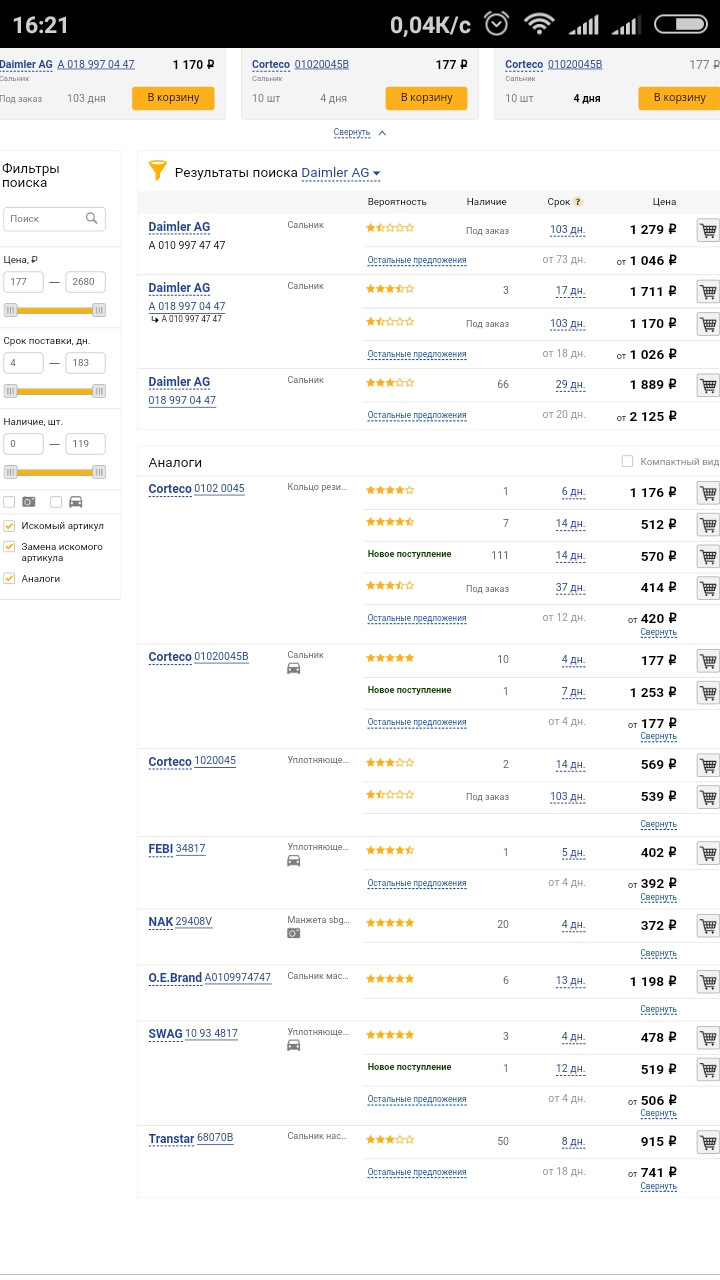Viewport: 720px width, 1280px height.
Task: Toggle Замена искомого артикула checkbox
Action: tap(9, 547)
